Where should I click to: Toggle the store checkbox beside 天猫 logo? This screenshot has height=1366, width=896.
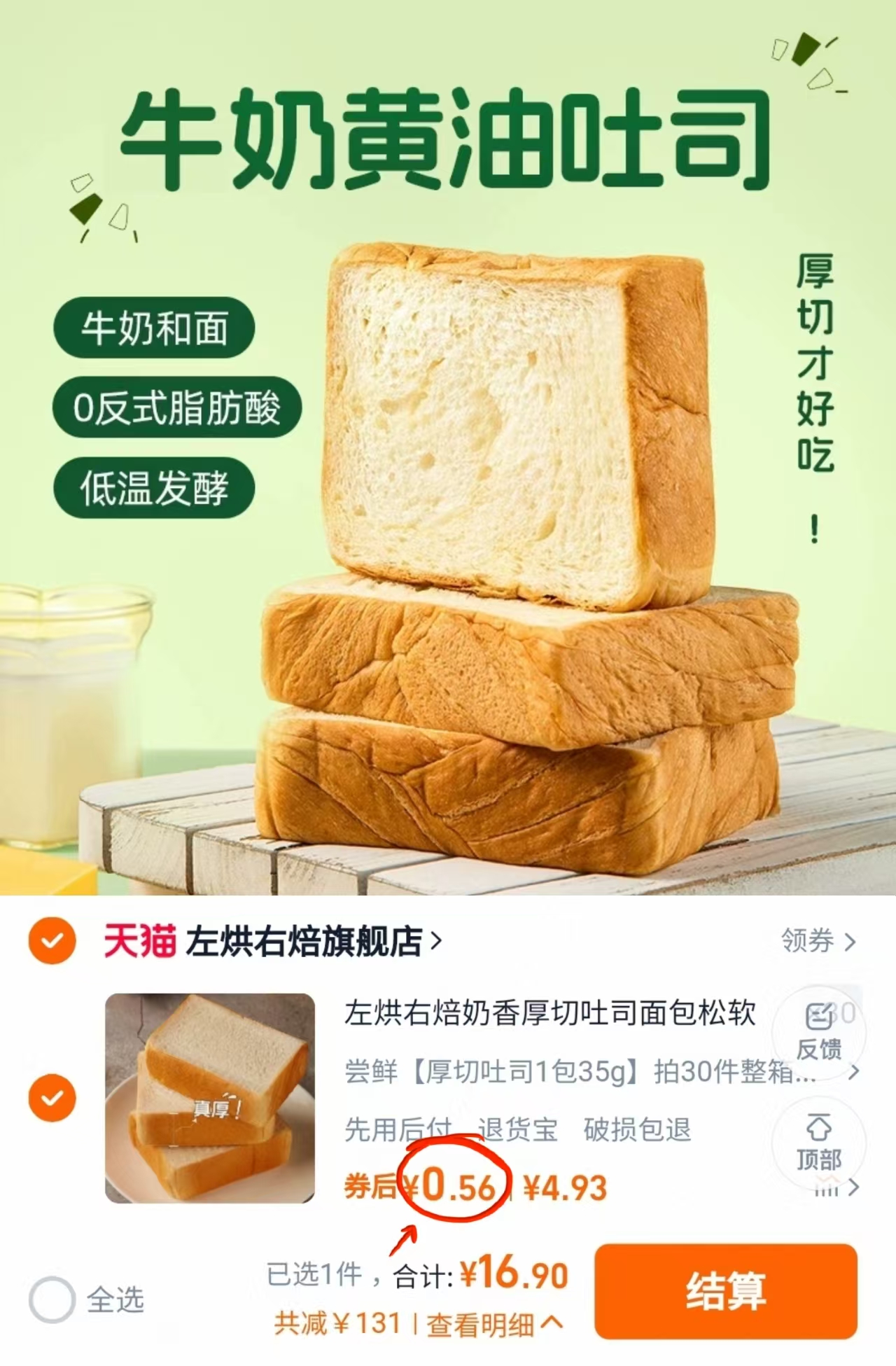pos(51,942)
